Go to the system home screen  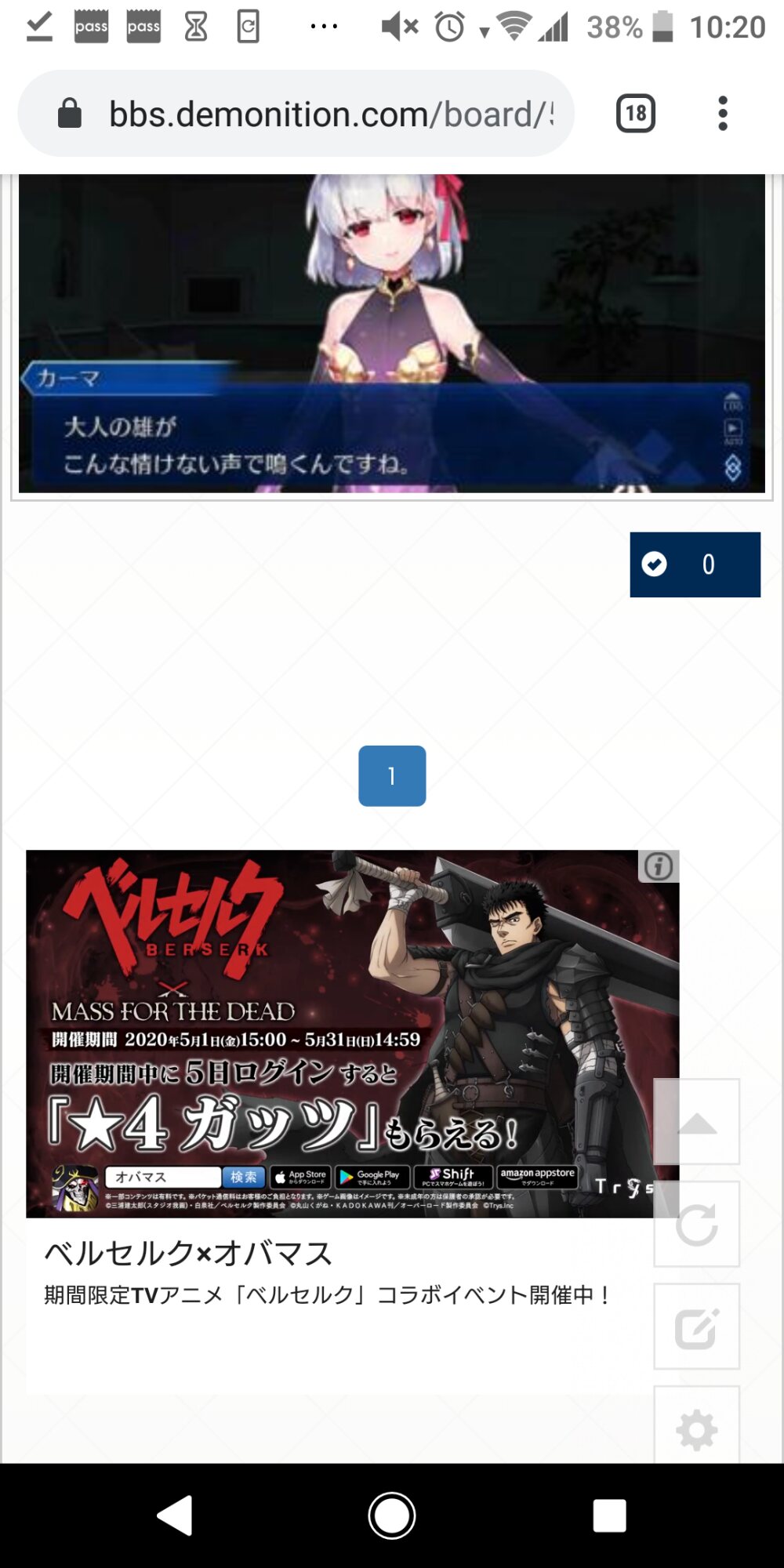click(392, 1515)
